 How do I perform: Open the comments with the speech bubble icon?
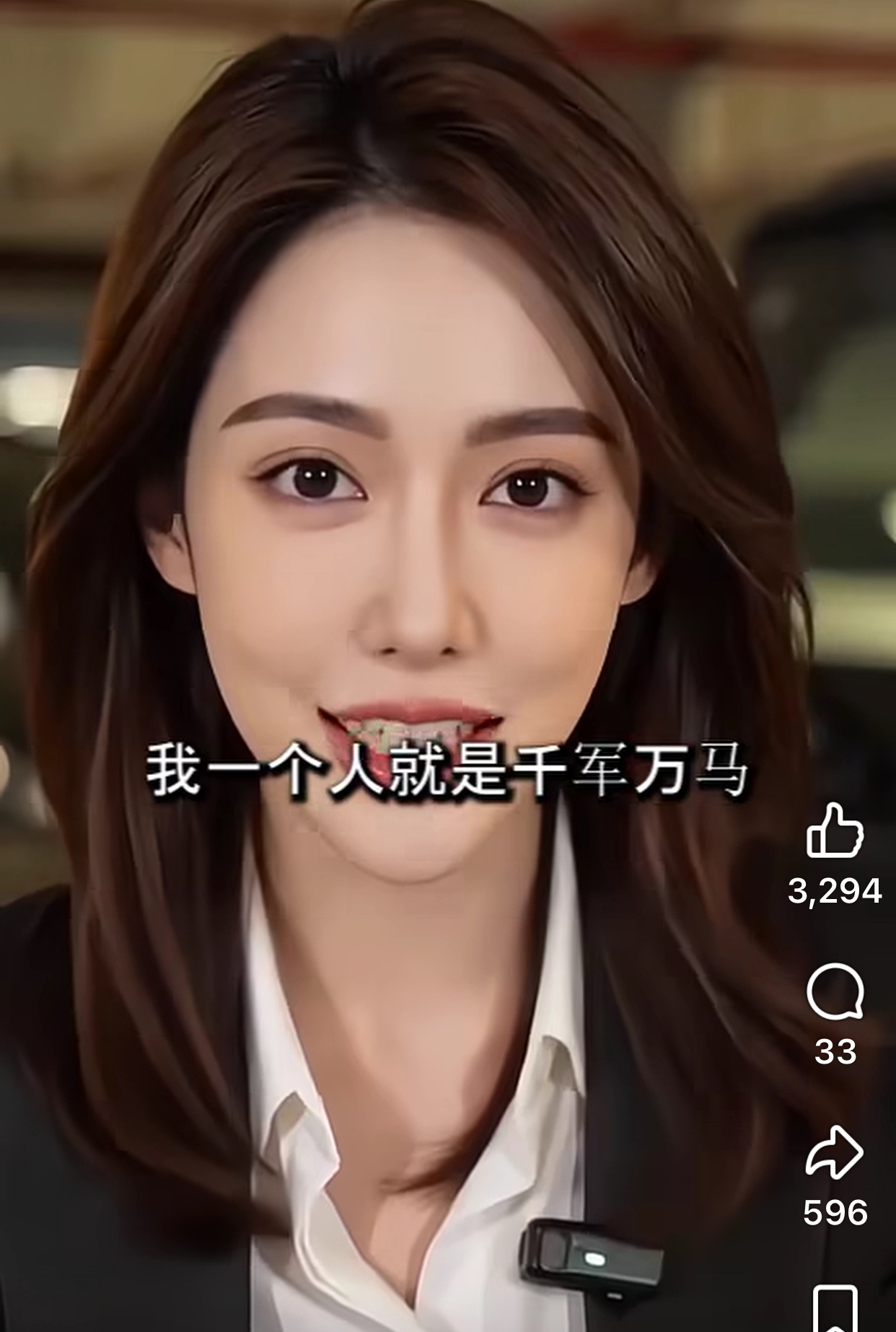pyautogui.click(x=835, y=992)
